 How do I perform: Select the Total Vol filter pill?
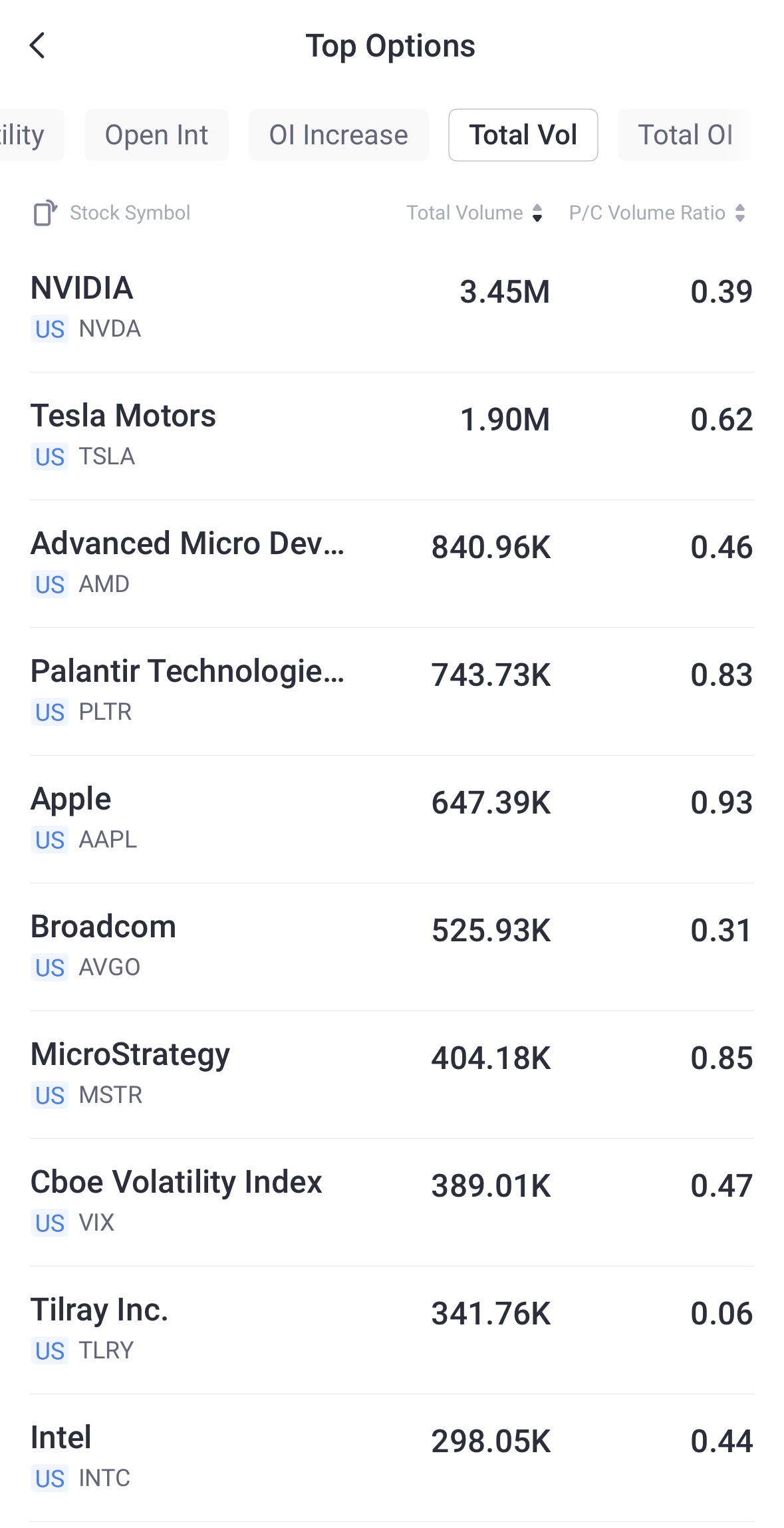(523, 134)
